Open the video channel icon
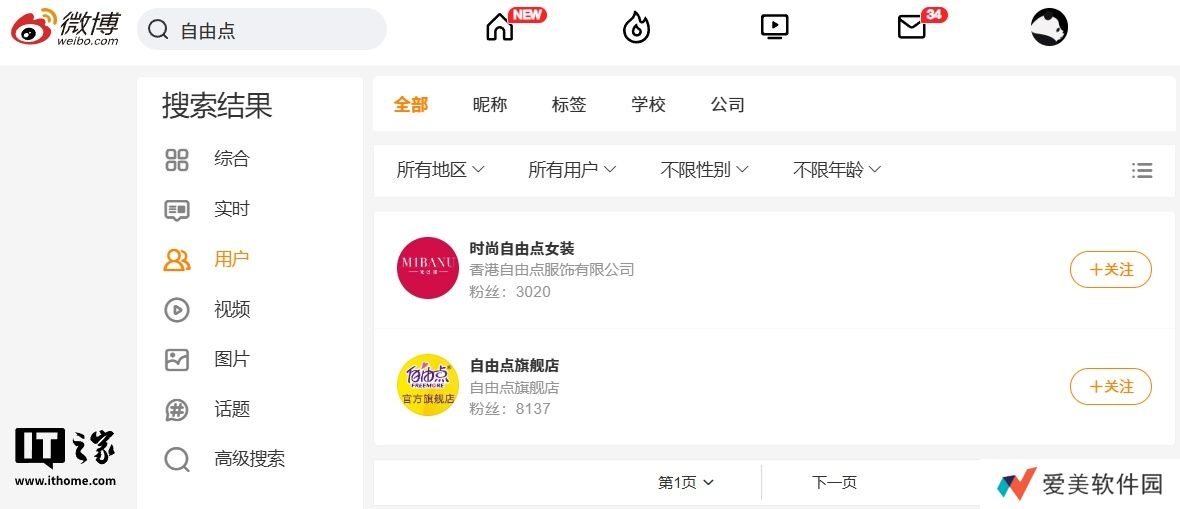 (x=774, y=28)
